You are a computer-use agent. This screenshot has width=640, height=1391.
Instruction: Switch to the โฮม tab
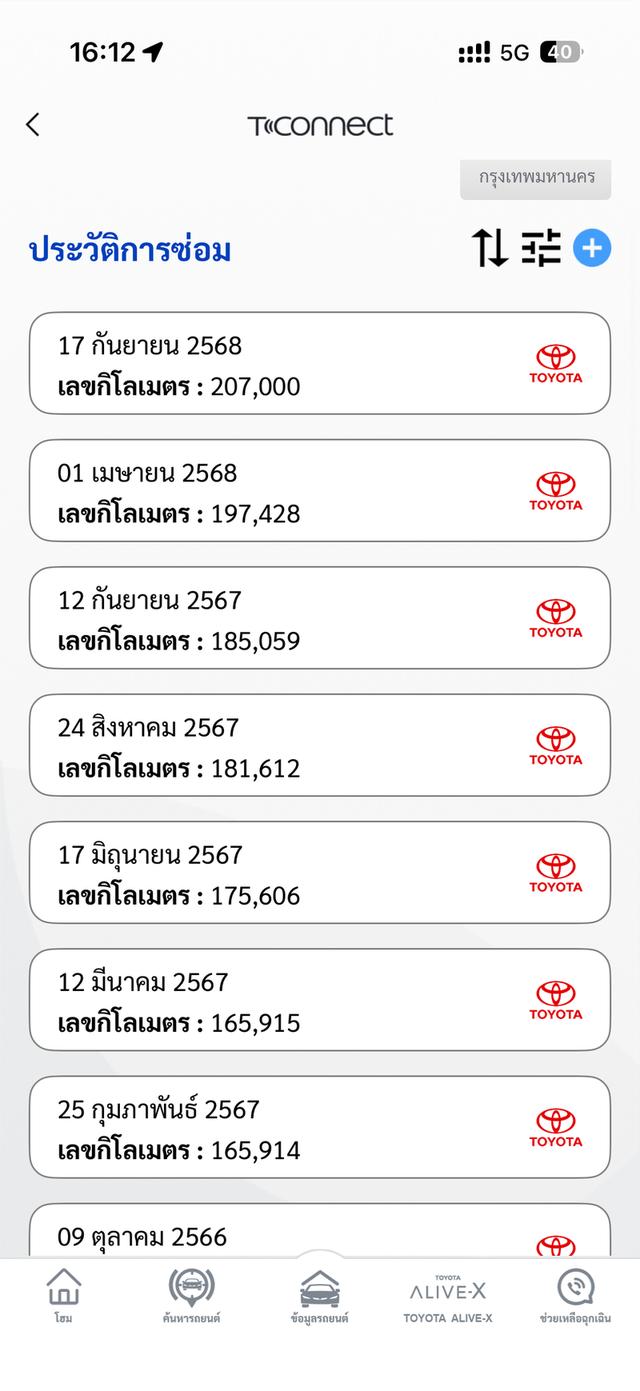coord(64,1296)
